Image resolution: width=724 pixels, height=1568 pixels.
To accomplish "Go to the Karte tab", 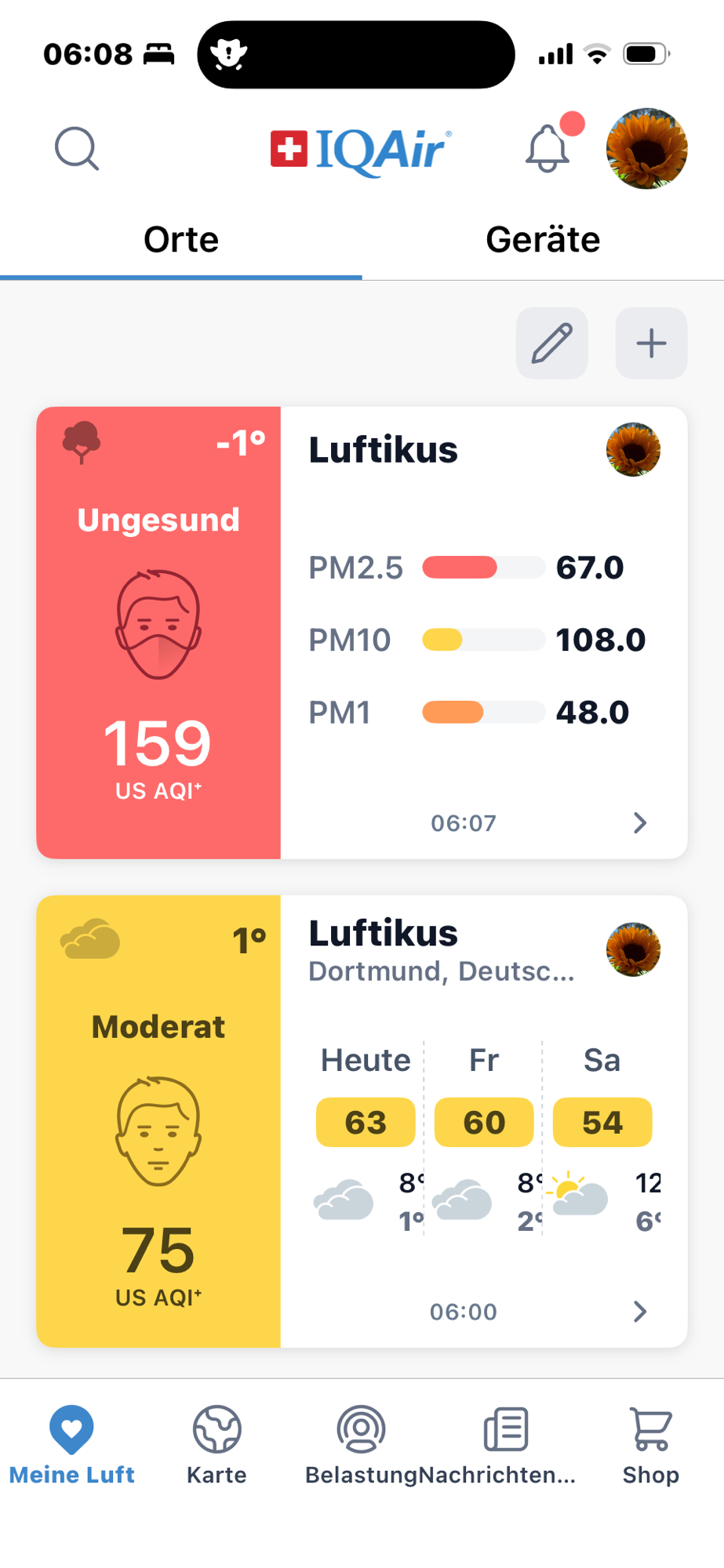I will click(x=216, y=1444).
